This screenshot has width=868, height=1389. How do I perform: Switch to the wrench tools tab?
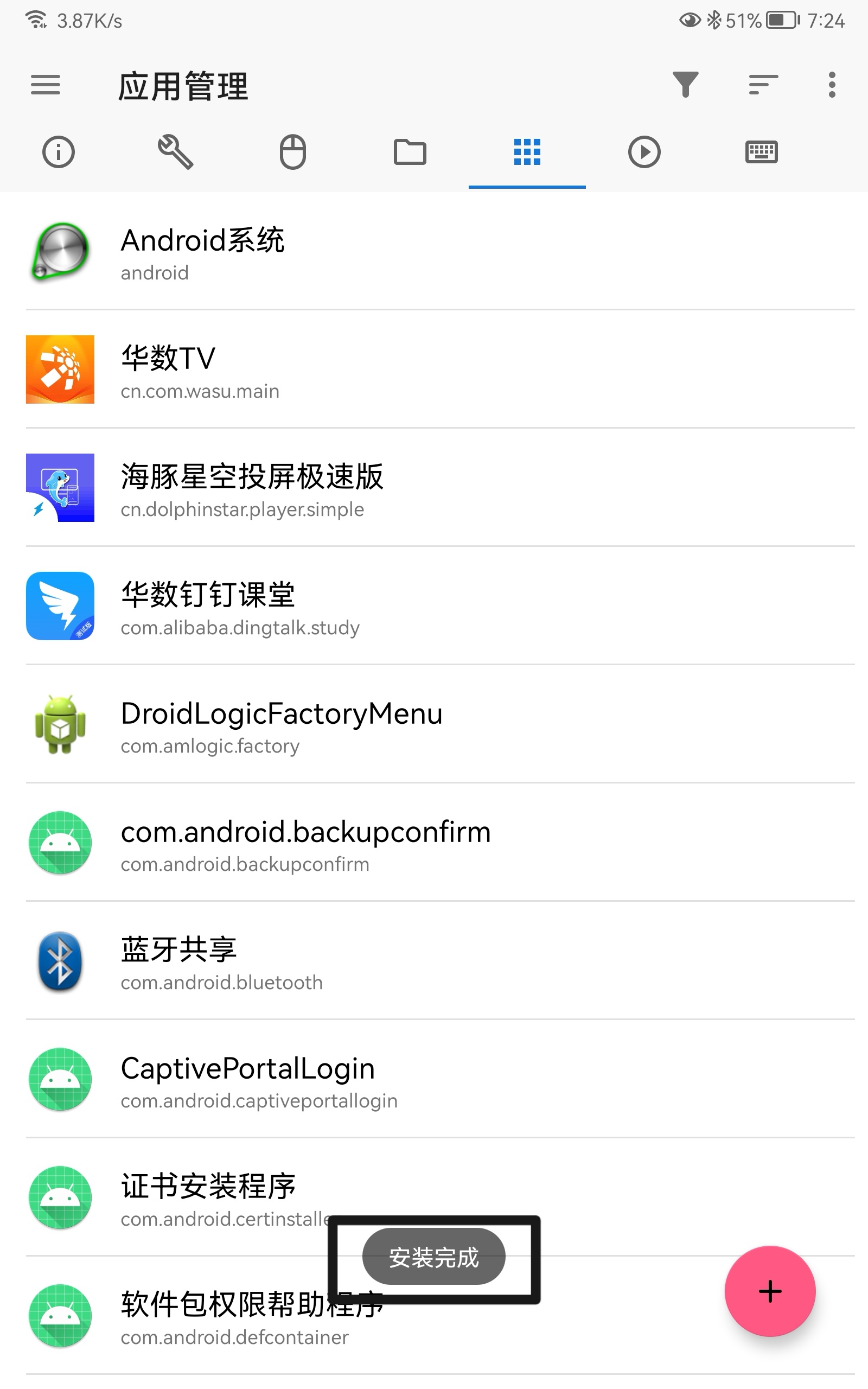(x=175, y=152)
